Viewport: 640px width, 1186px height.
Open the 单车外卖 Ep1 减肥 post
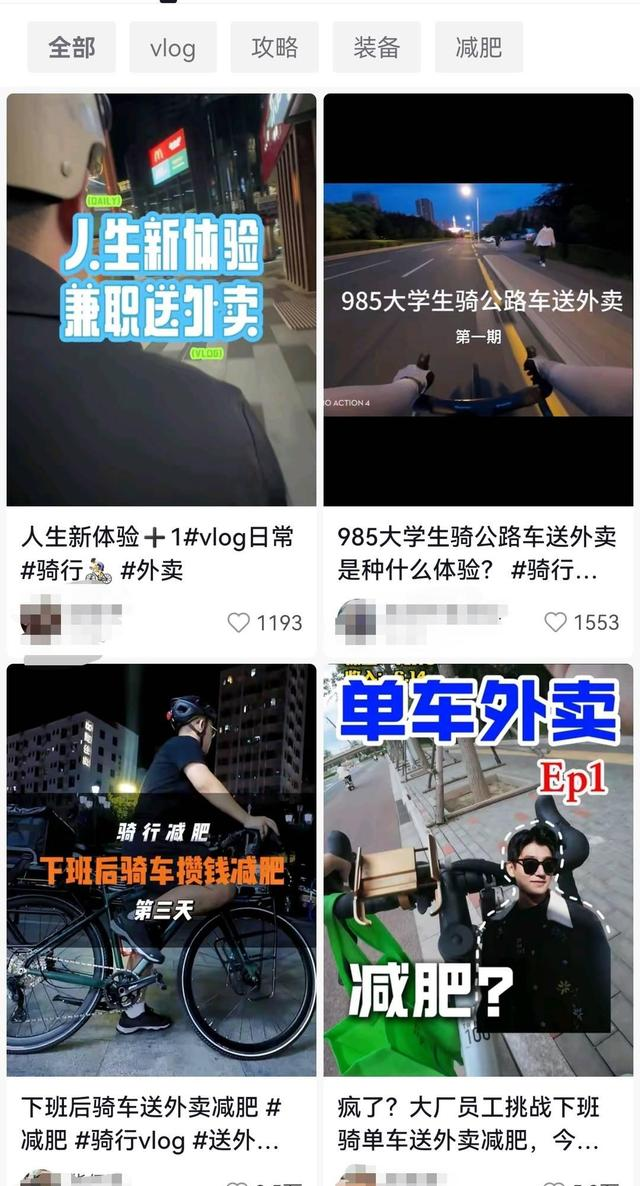tap(478, 870)
